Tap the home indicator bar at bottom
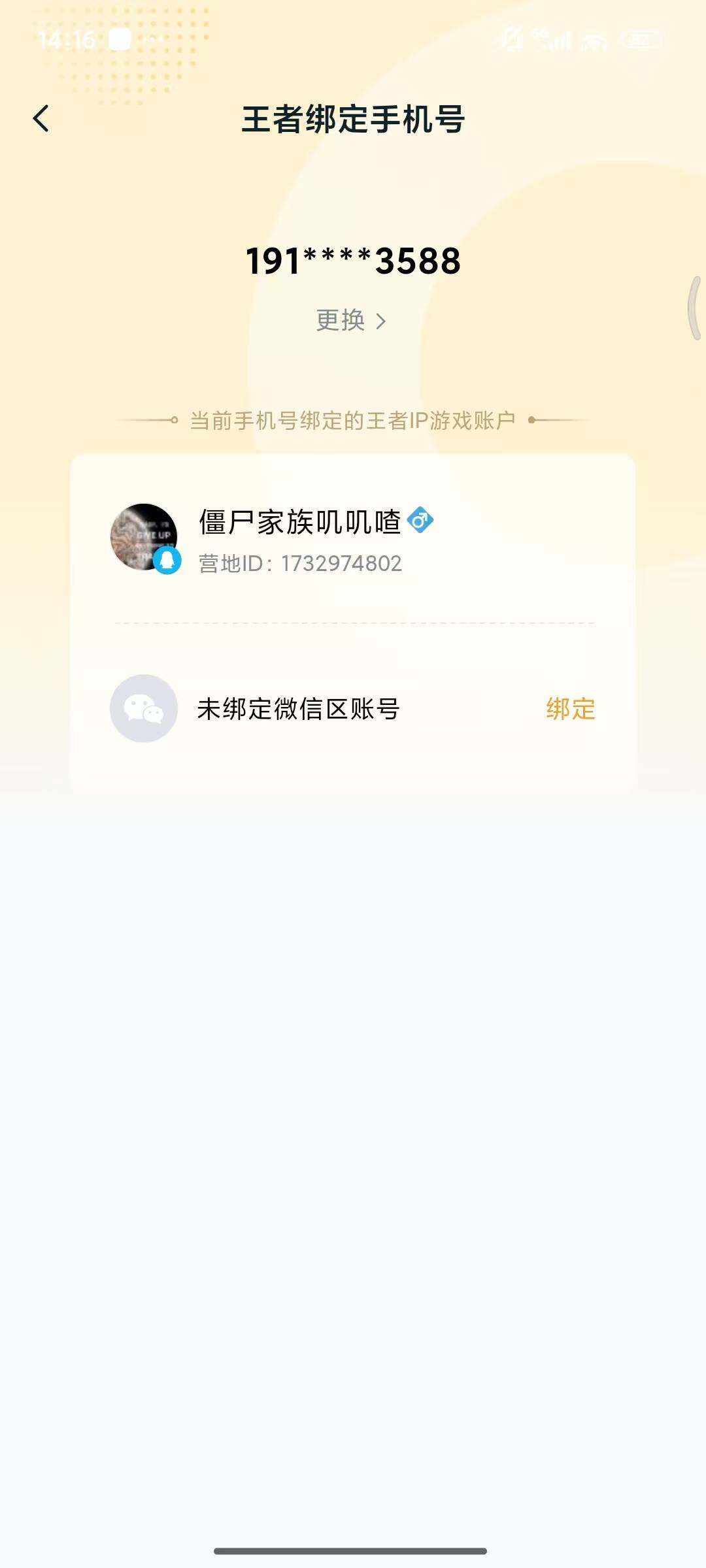 pos(353,1549)
